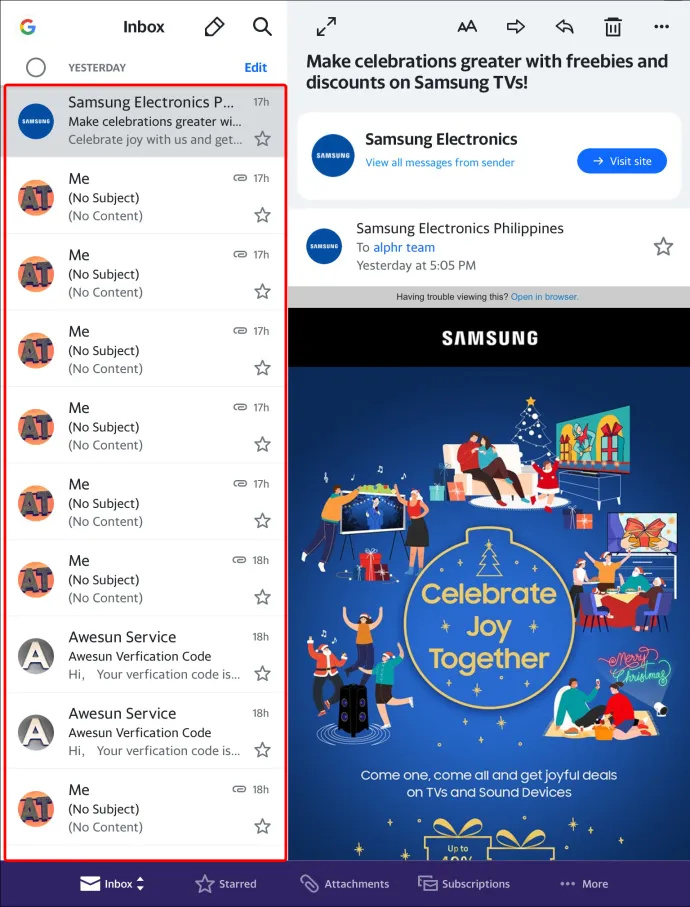Expand the email to full screen
Image resolution: width=690 pixels, height=907 pixels.
(x=326, y=27)
